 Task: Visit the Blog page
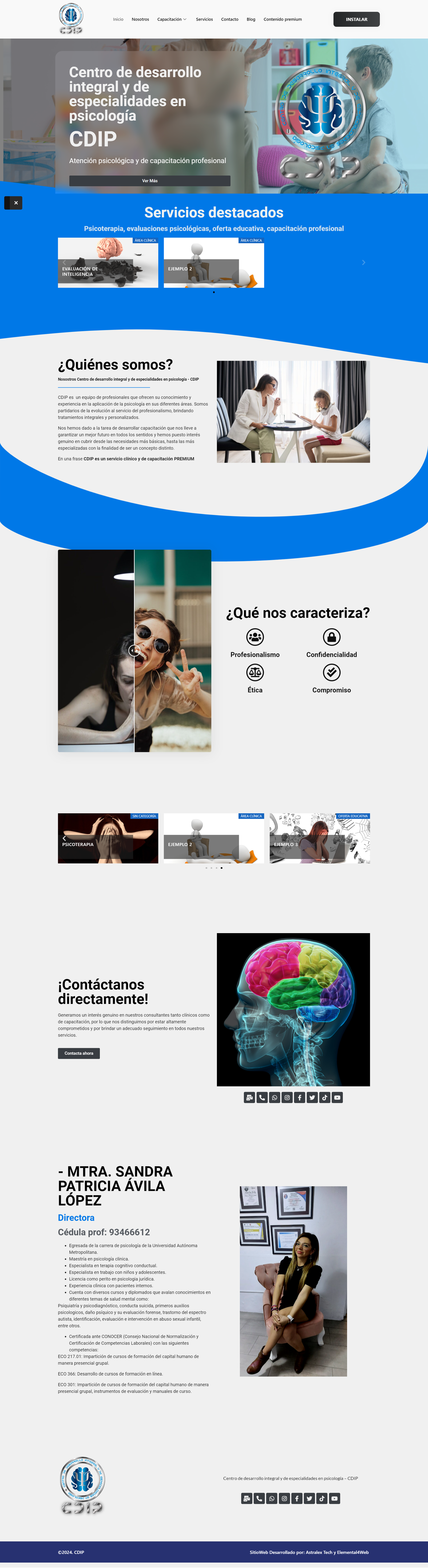coord(251,20)
